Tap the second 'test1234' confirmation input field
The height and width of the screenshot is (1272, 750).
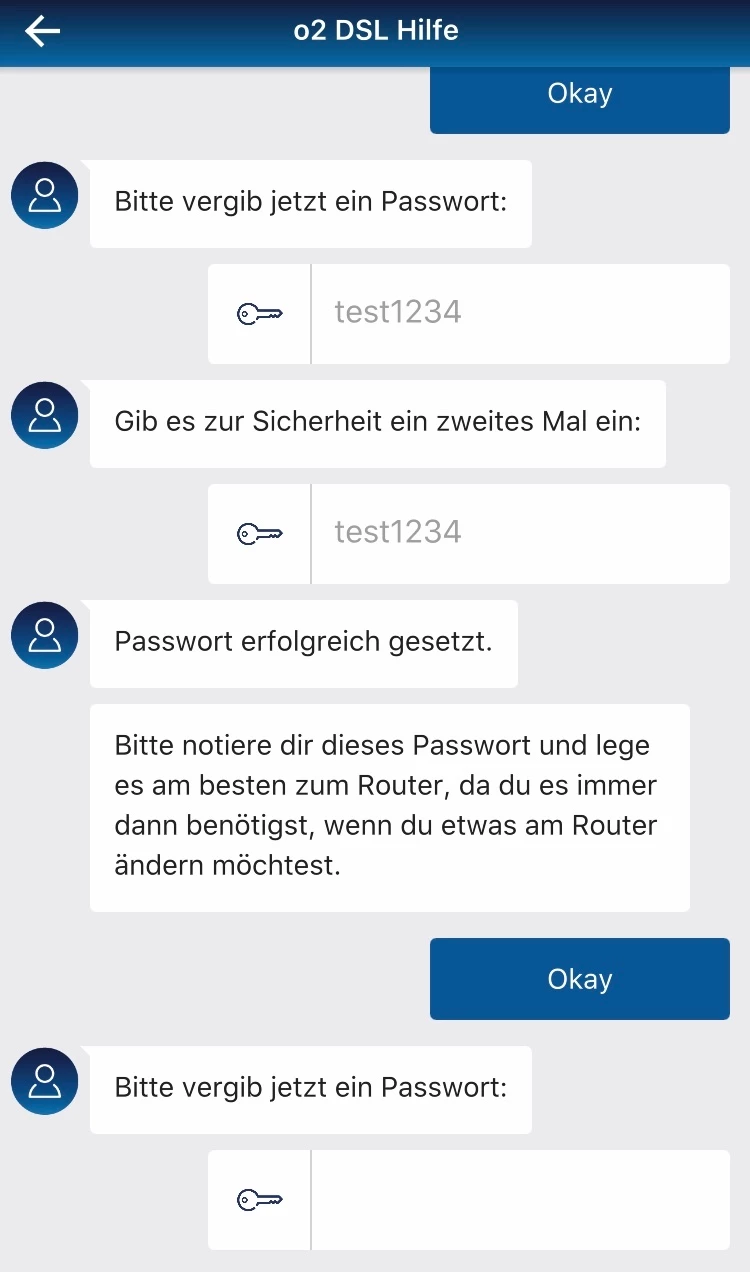click(x=520, y=533)
